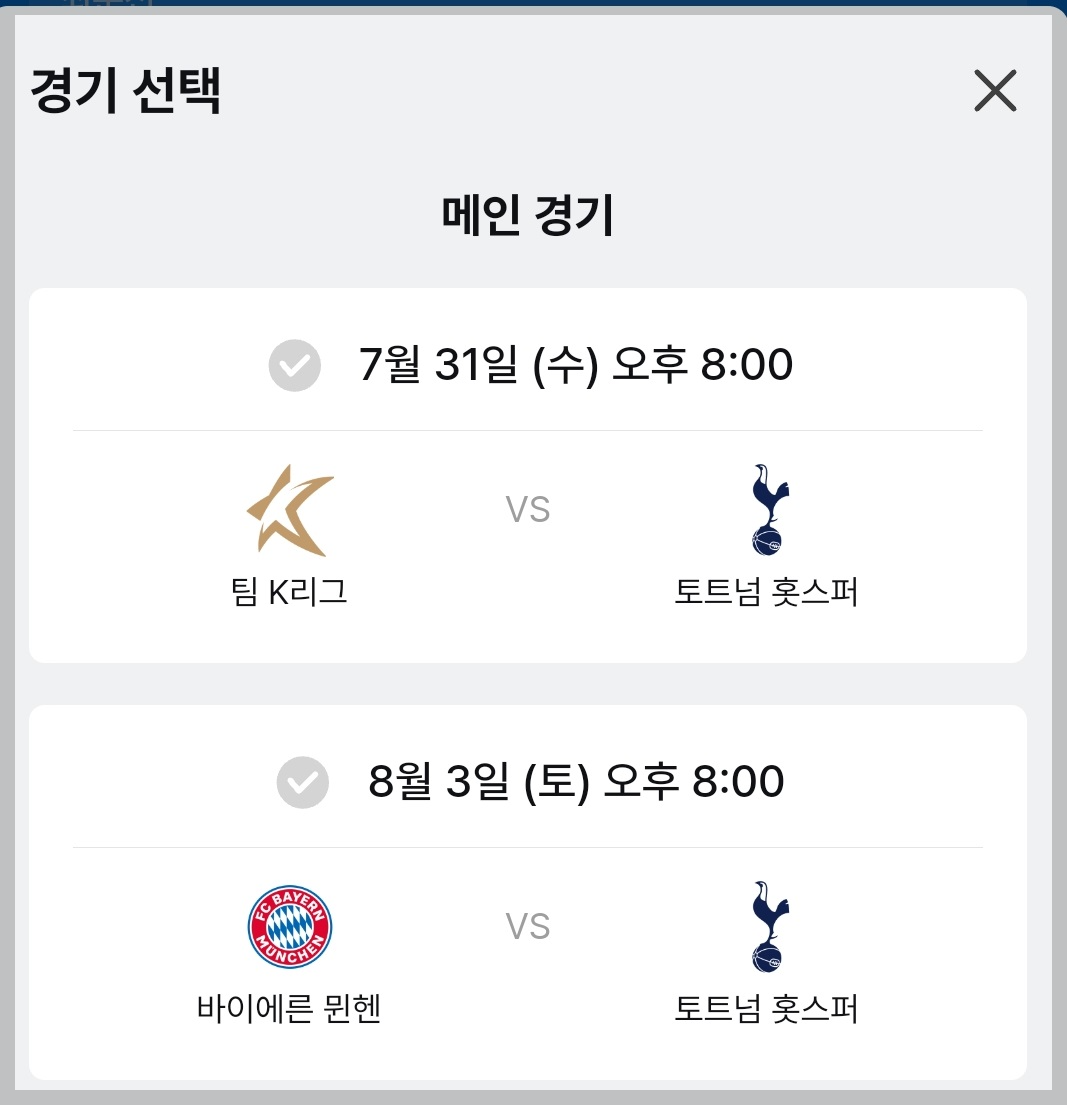This screenshot has width=1067, height=1105.
Task: Enable the 8월 3일 match selection checkmark
Action: coord(302,784)
